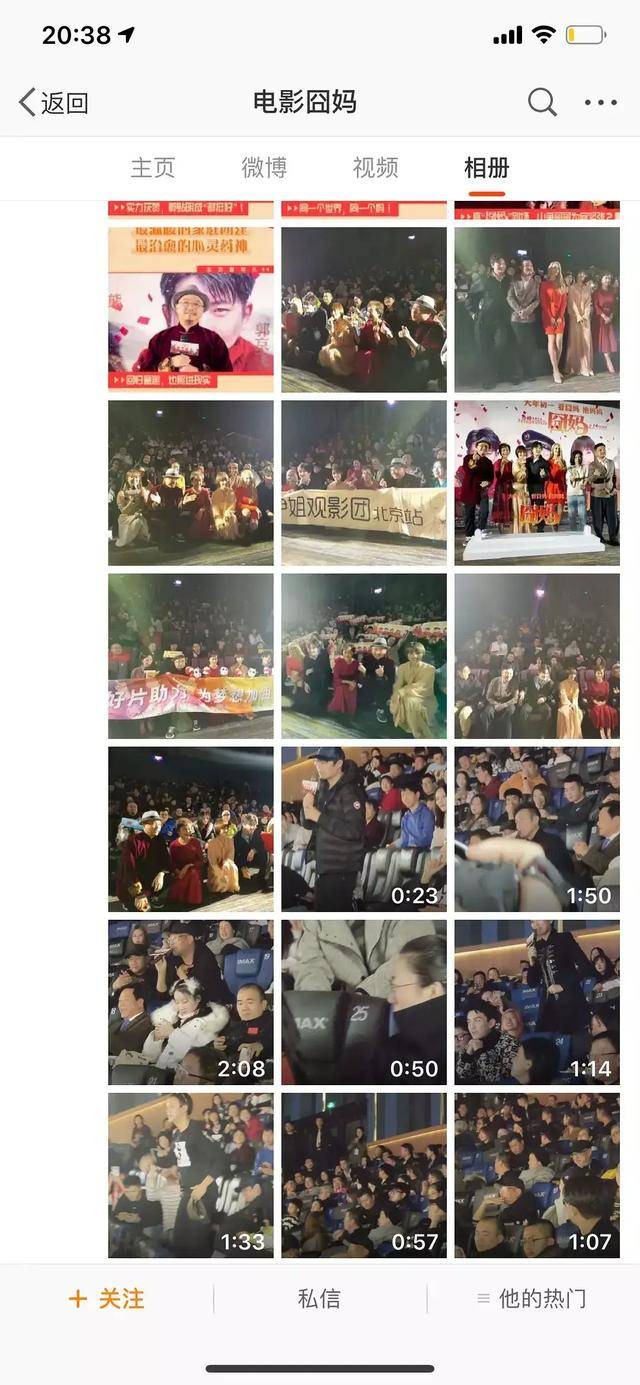Go back with the 返回 button
Viewport: 640px width, 1385px height.
[54, 102]
